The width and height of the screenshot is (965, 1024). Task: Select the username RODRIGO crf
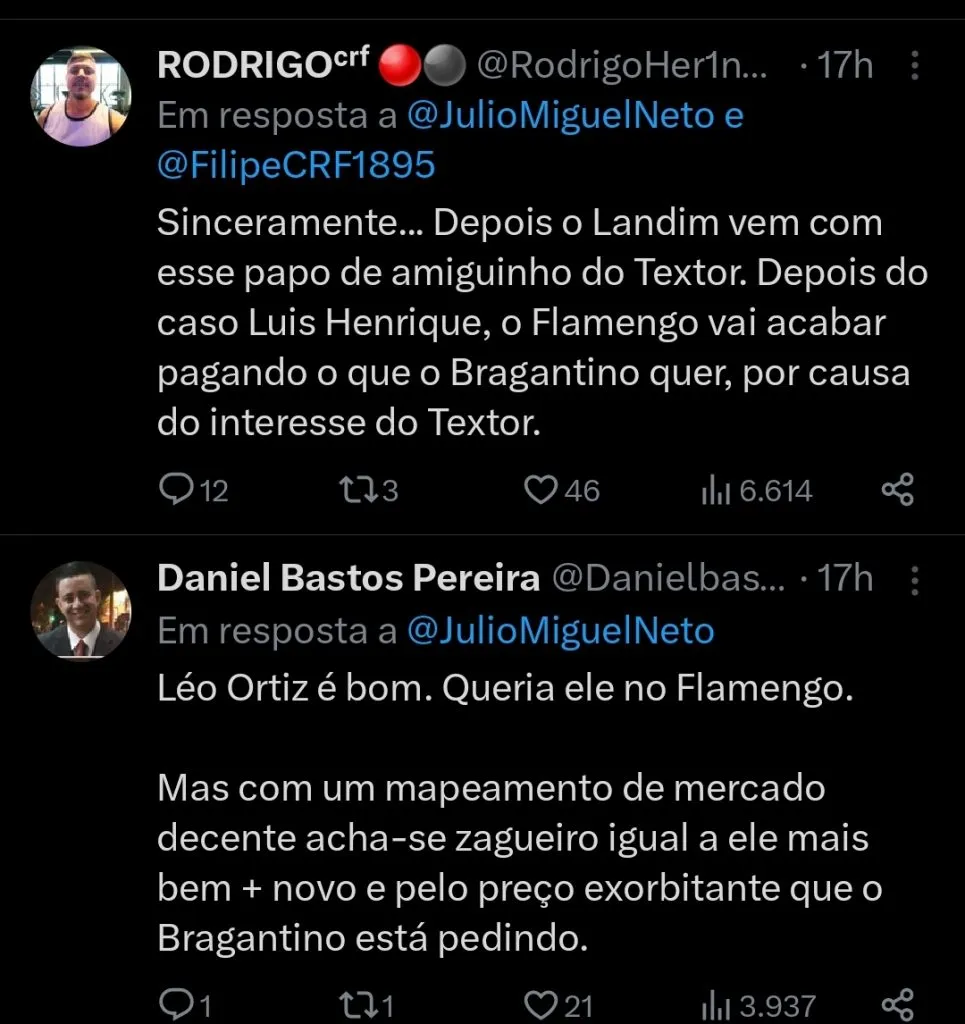tap(262, 63)
